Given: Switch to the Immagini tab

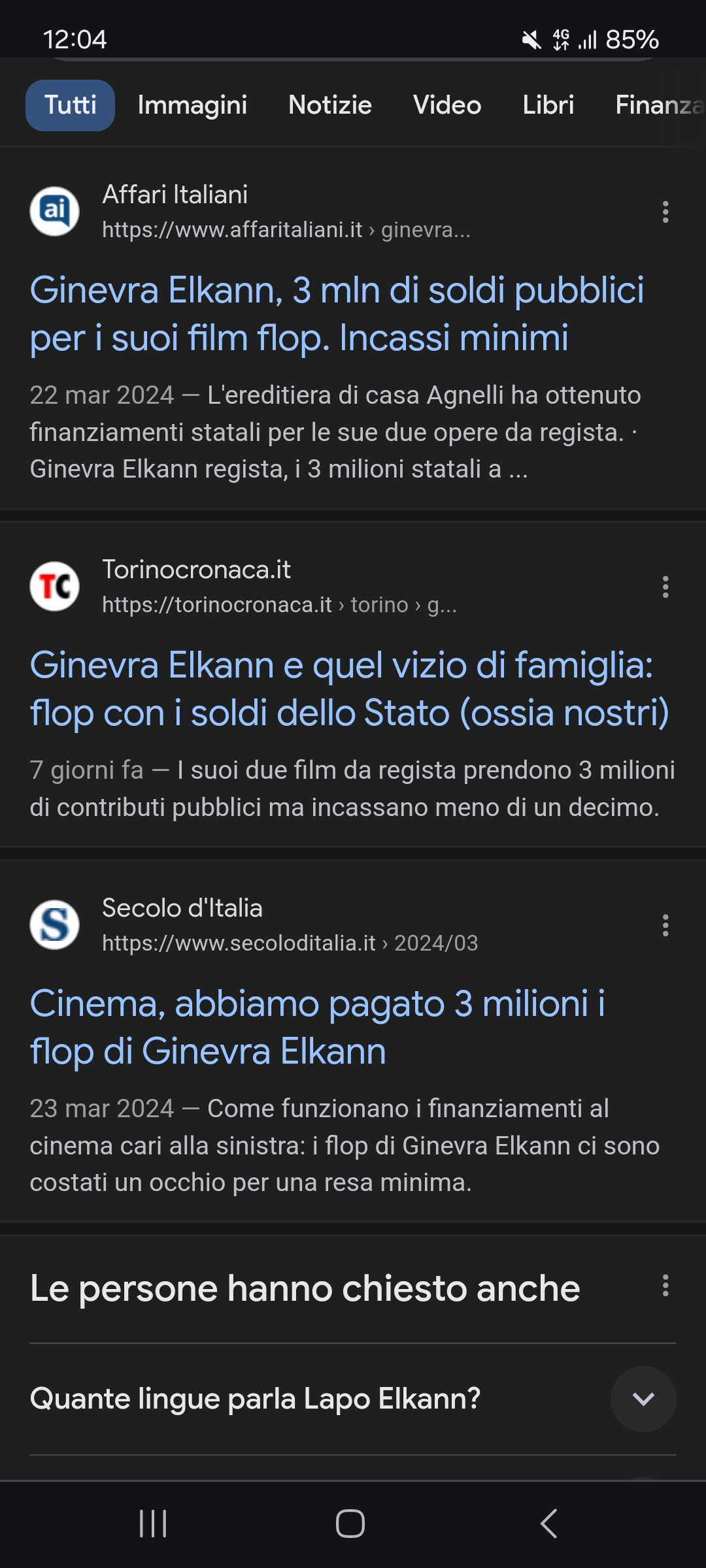Looking at the screenshot, I should point(192,105).
